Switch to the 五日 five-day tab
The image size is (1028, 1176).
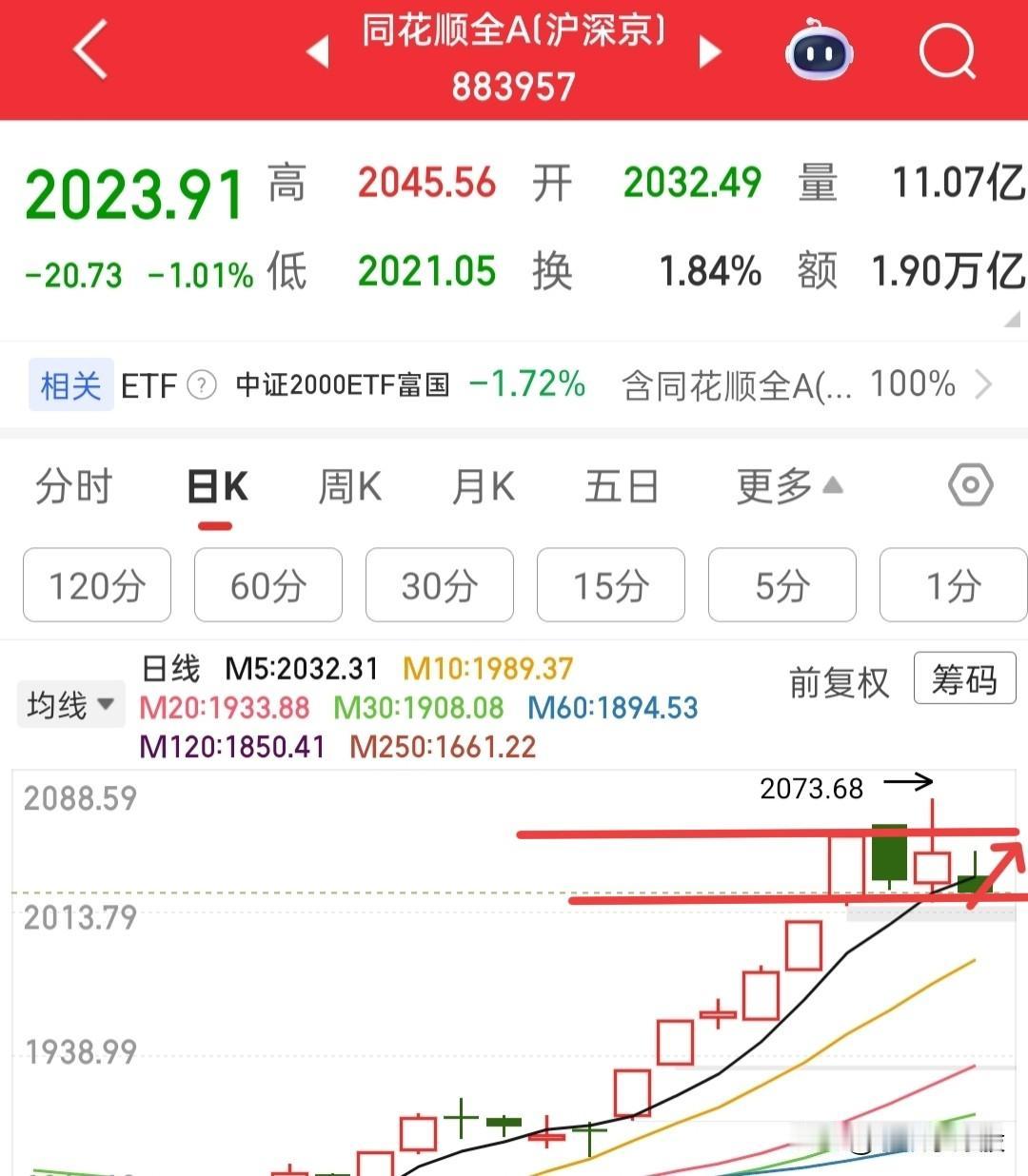coord(622,485)
